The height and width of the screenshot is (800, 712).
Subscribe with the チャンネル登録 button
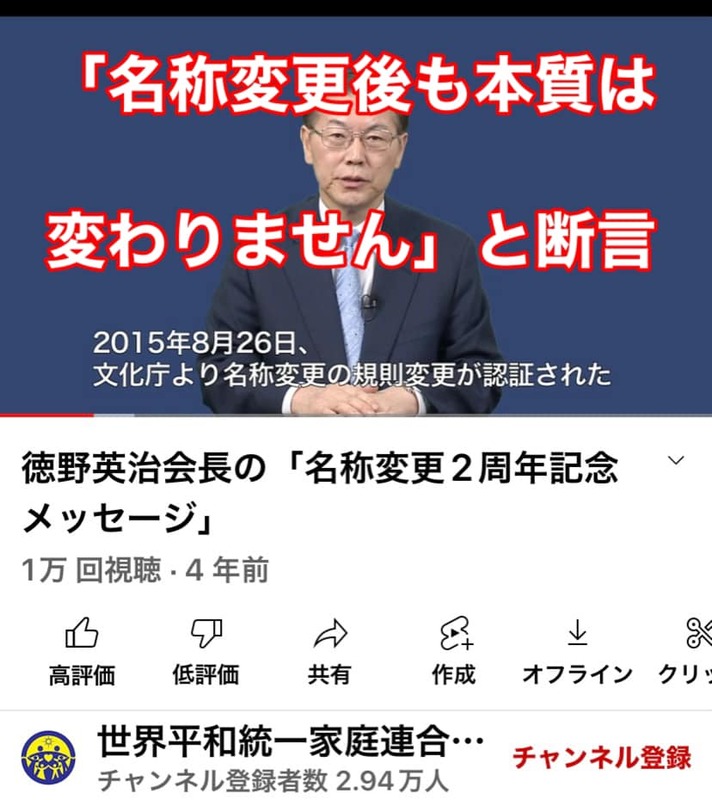[602, 757]
